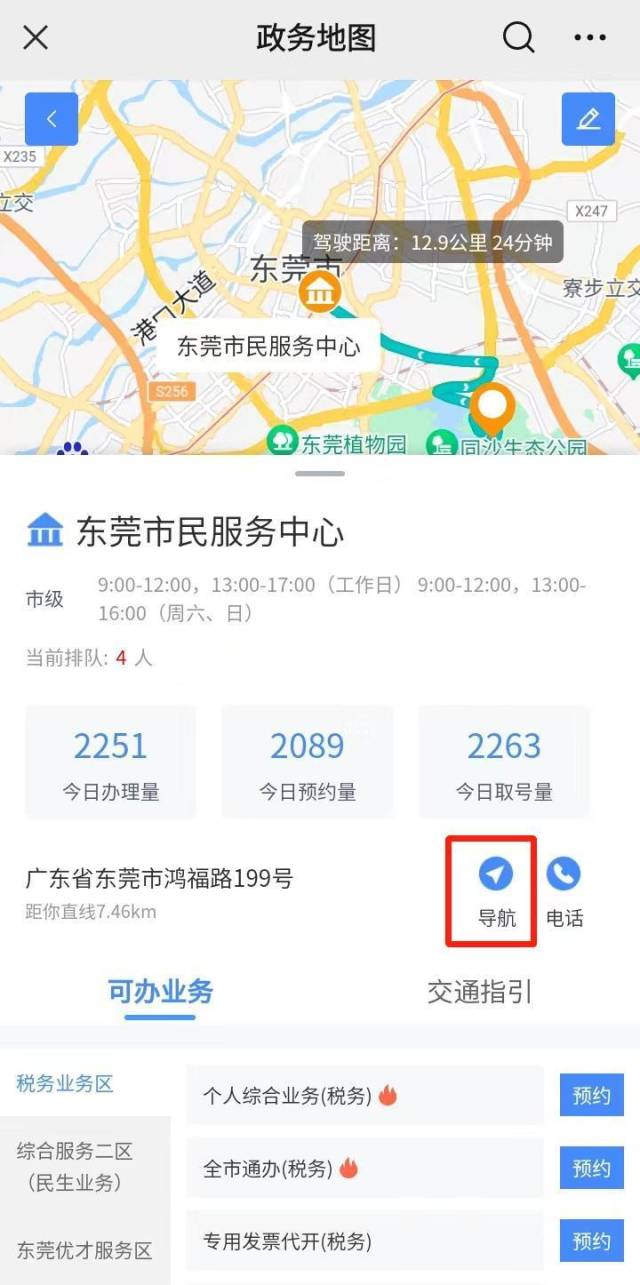This screenshot has height=1285, width=640.
Task: Tap the blue edit pencil on the map
Action: pyautogui.click(x=588, y=120)
